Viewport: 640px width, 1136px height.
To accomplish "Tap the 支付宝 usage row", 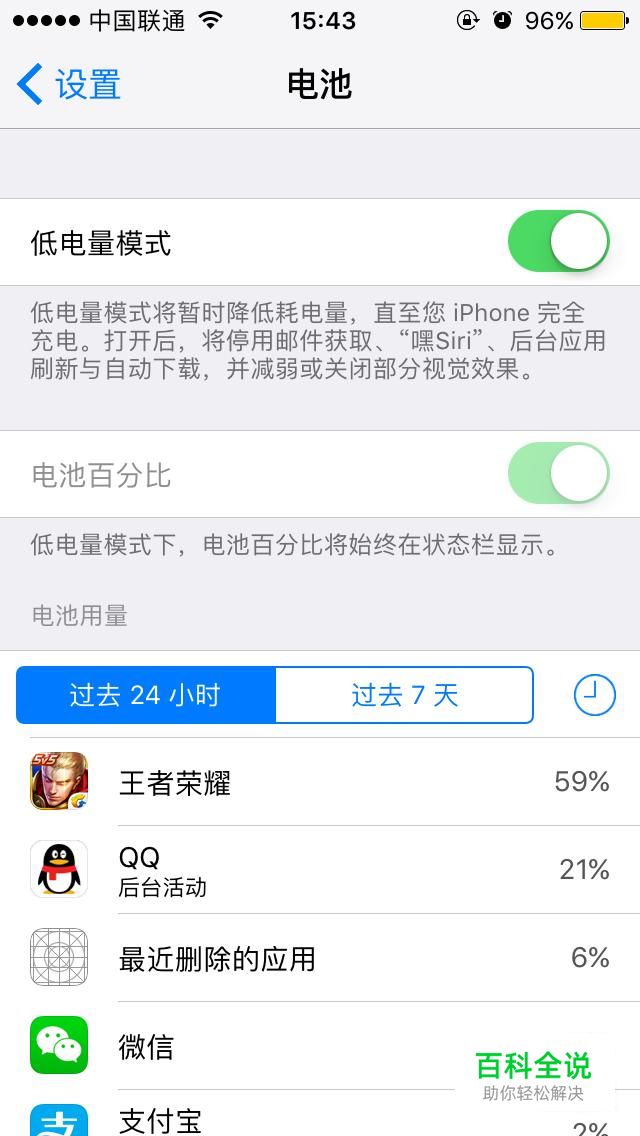I will (320, 1114).
